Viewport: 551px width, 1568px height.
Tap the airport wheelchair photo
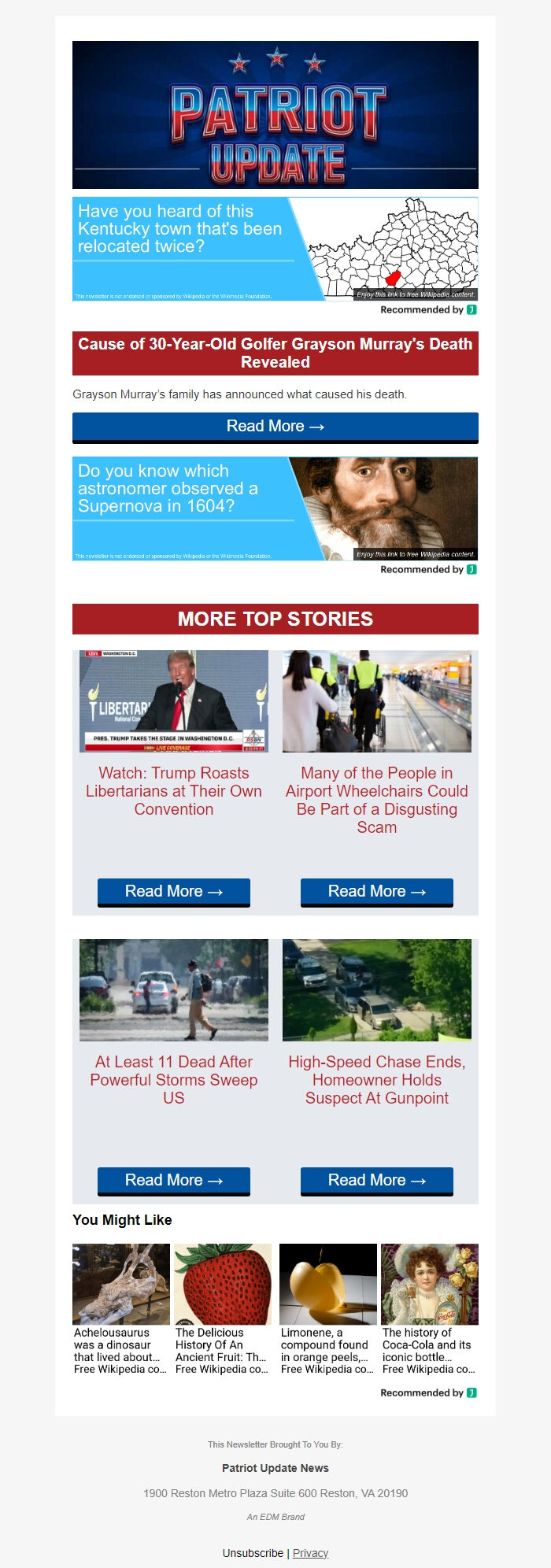click(x=376, y=701)
